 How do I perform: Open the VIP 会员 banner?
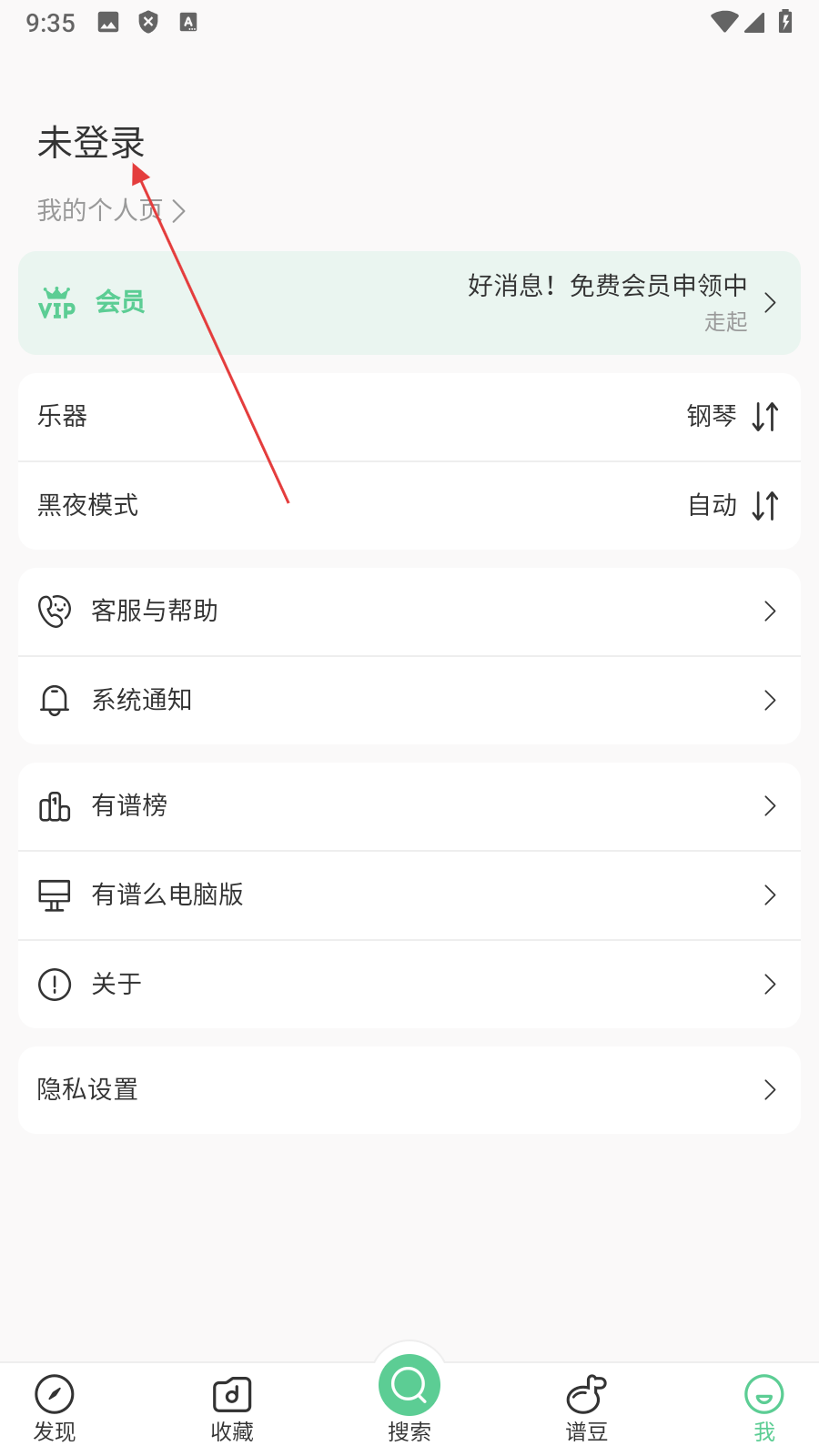(409, 303)
